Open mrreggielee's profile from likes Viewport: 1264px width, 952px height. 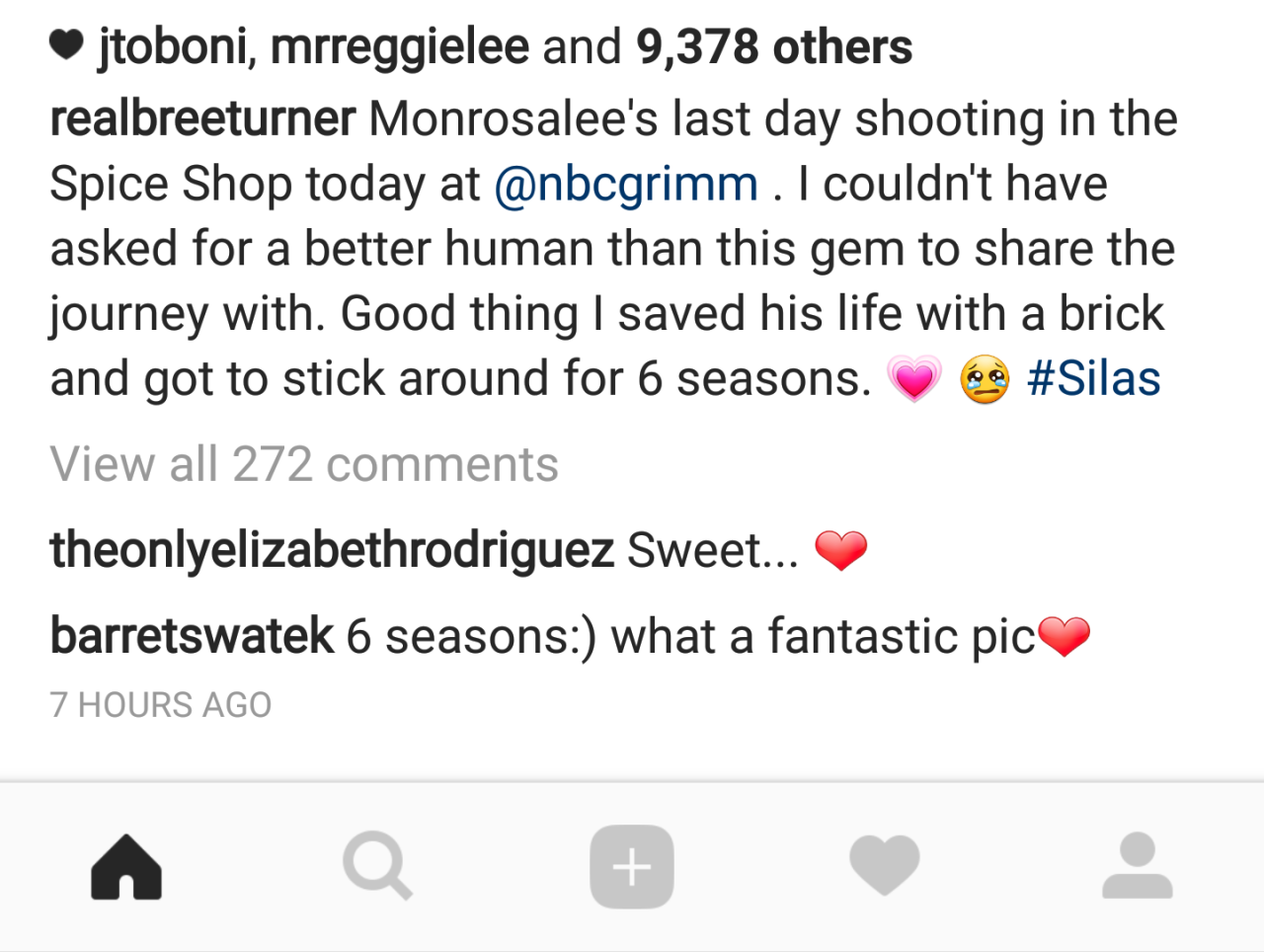(x=399, y=47)
